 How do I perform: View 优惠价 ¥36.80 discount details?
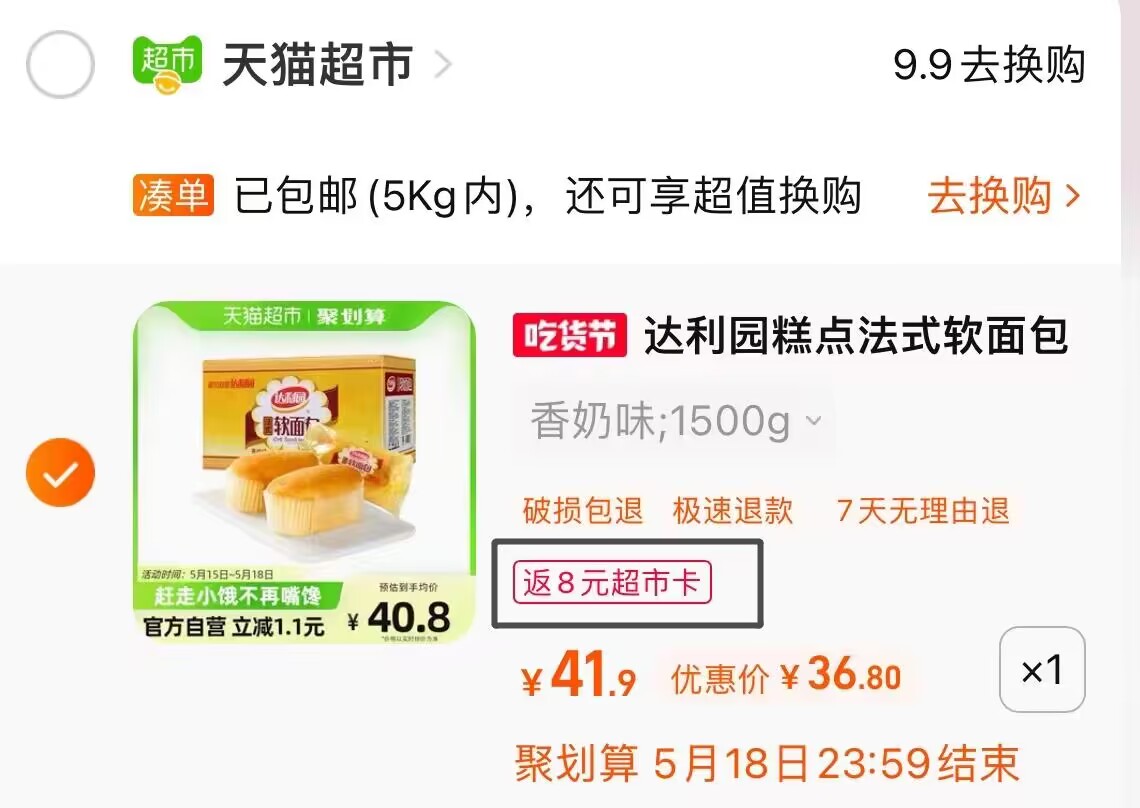pos(785,678)
